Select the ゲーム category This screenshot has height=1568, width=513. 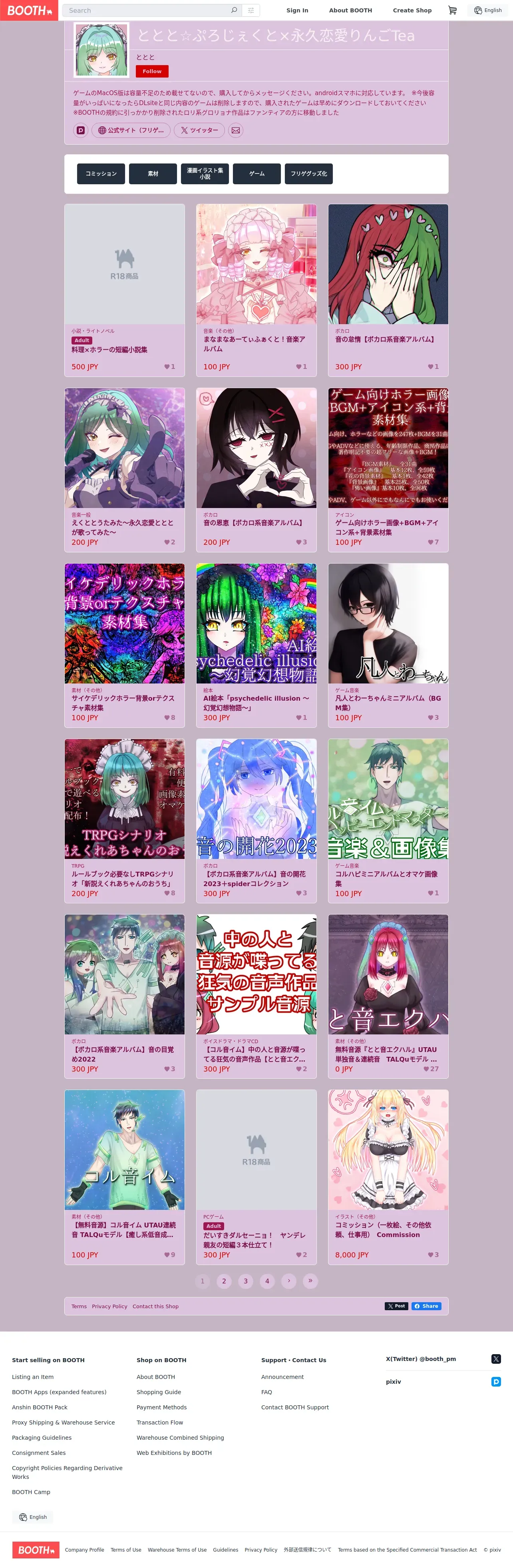point(257,174)
